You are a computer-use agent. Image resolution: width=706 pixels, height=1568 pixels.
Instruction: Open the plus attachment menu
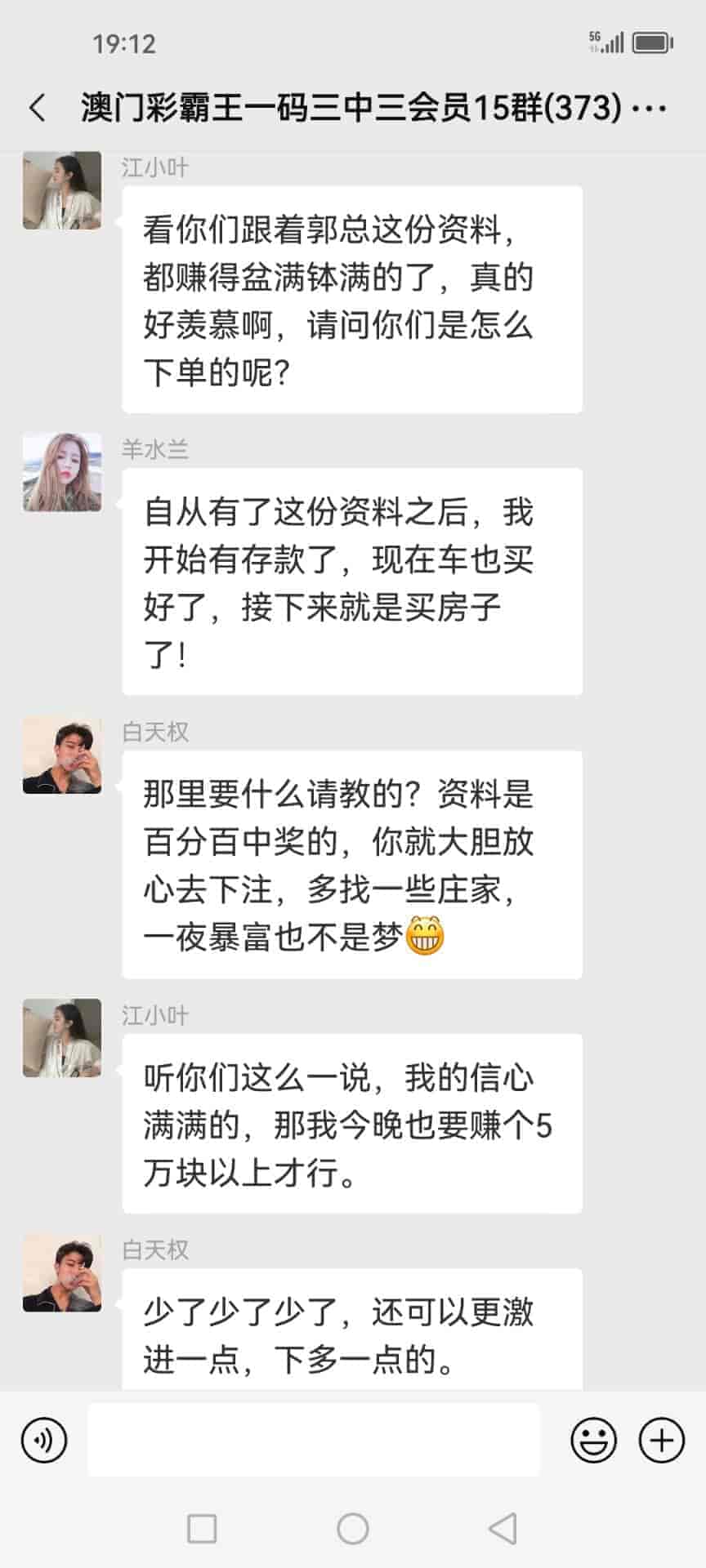[x=661, y=1440]
